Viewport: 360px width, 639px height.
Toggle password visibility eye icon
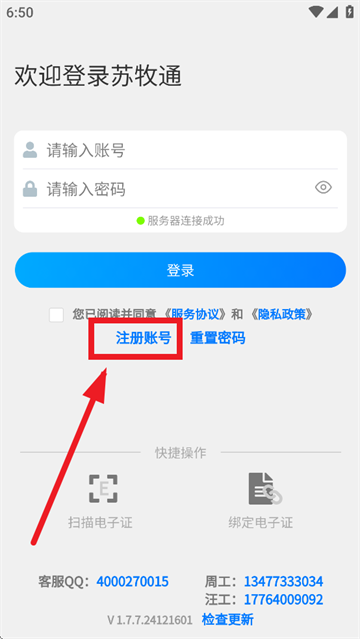click(323, 187)
